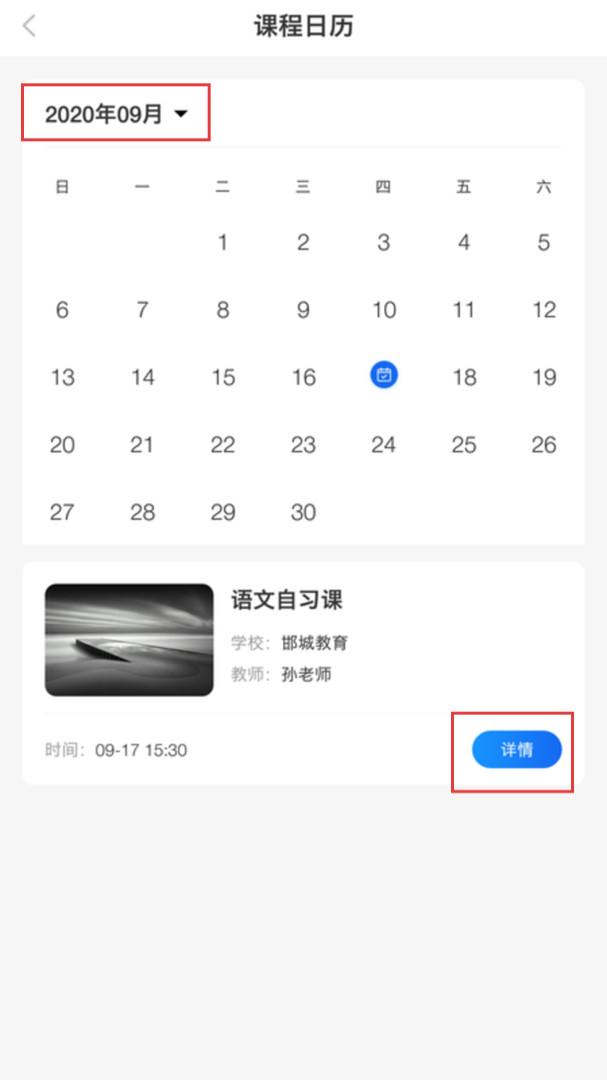The width and height of the screenshot is (607, 1080).
Task: Select the highlighted date with calendar icon
Action: click(384, 375)
